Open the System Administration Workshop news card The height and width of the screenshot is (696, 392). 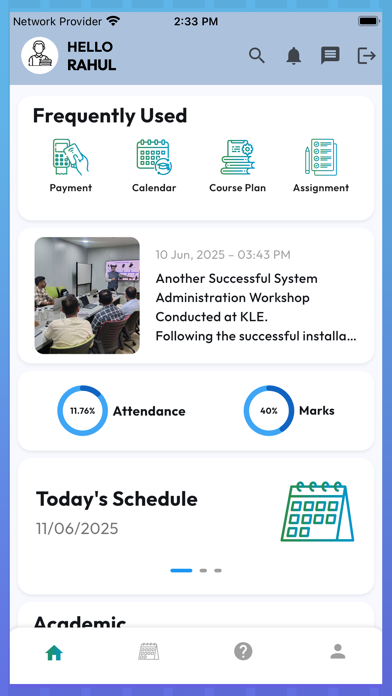[196, 296]
